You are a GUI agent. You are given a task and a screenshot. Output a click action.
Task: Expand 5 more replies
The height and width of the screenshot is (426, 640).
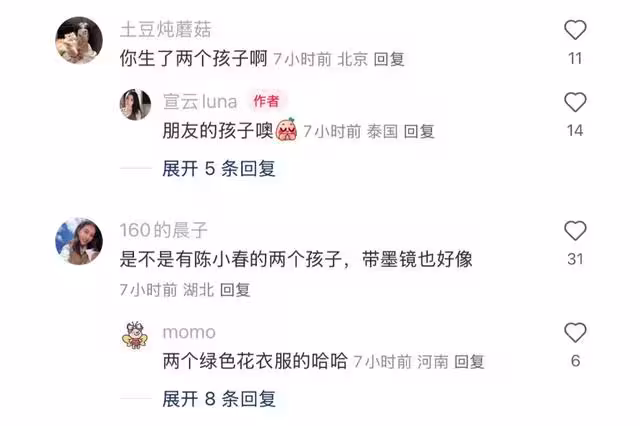218,169
